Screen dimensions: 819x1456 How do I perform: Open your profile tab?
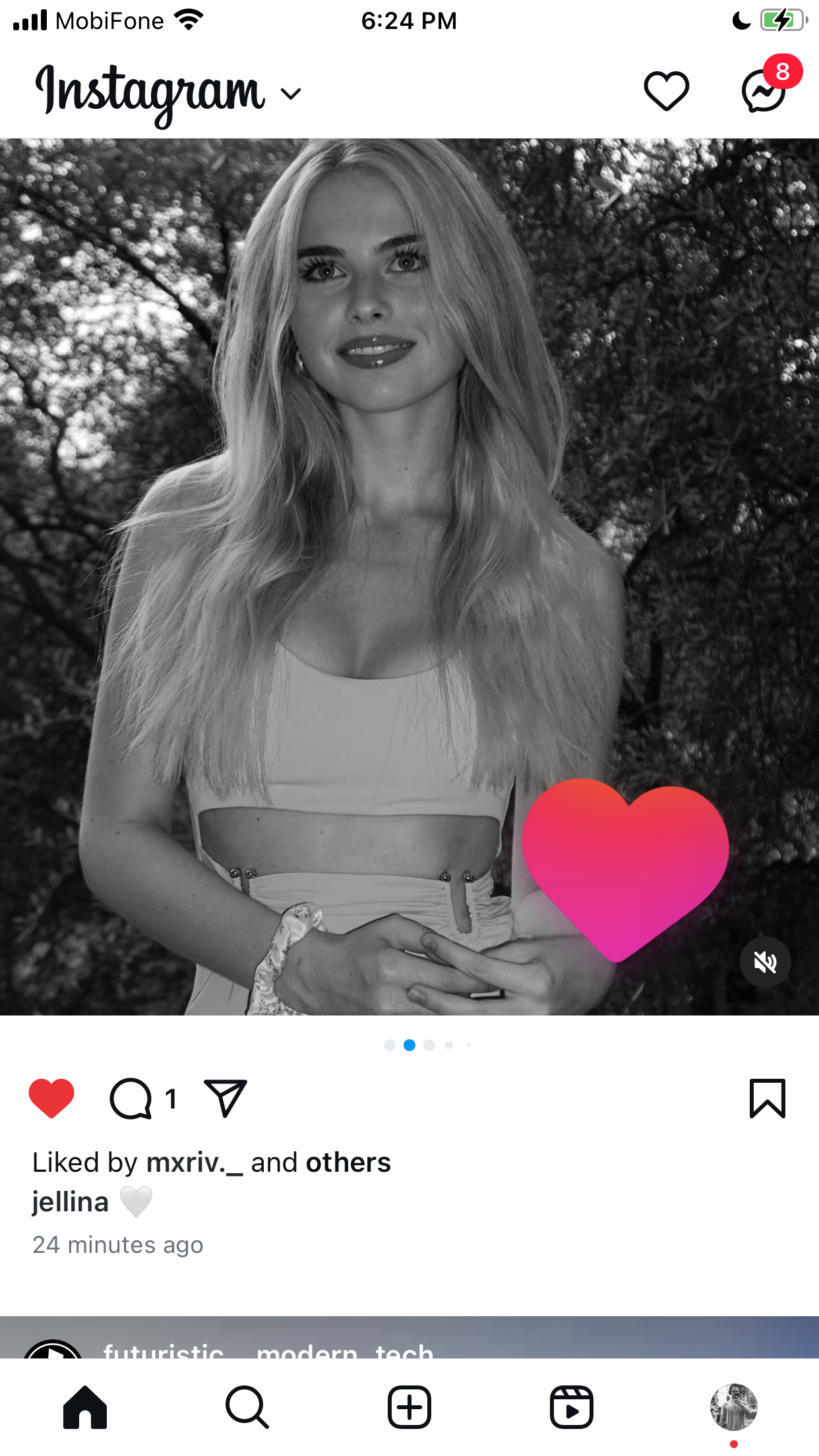pyautogui.click(x=734, y=1407)
